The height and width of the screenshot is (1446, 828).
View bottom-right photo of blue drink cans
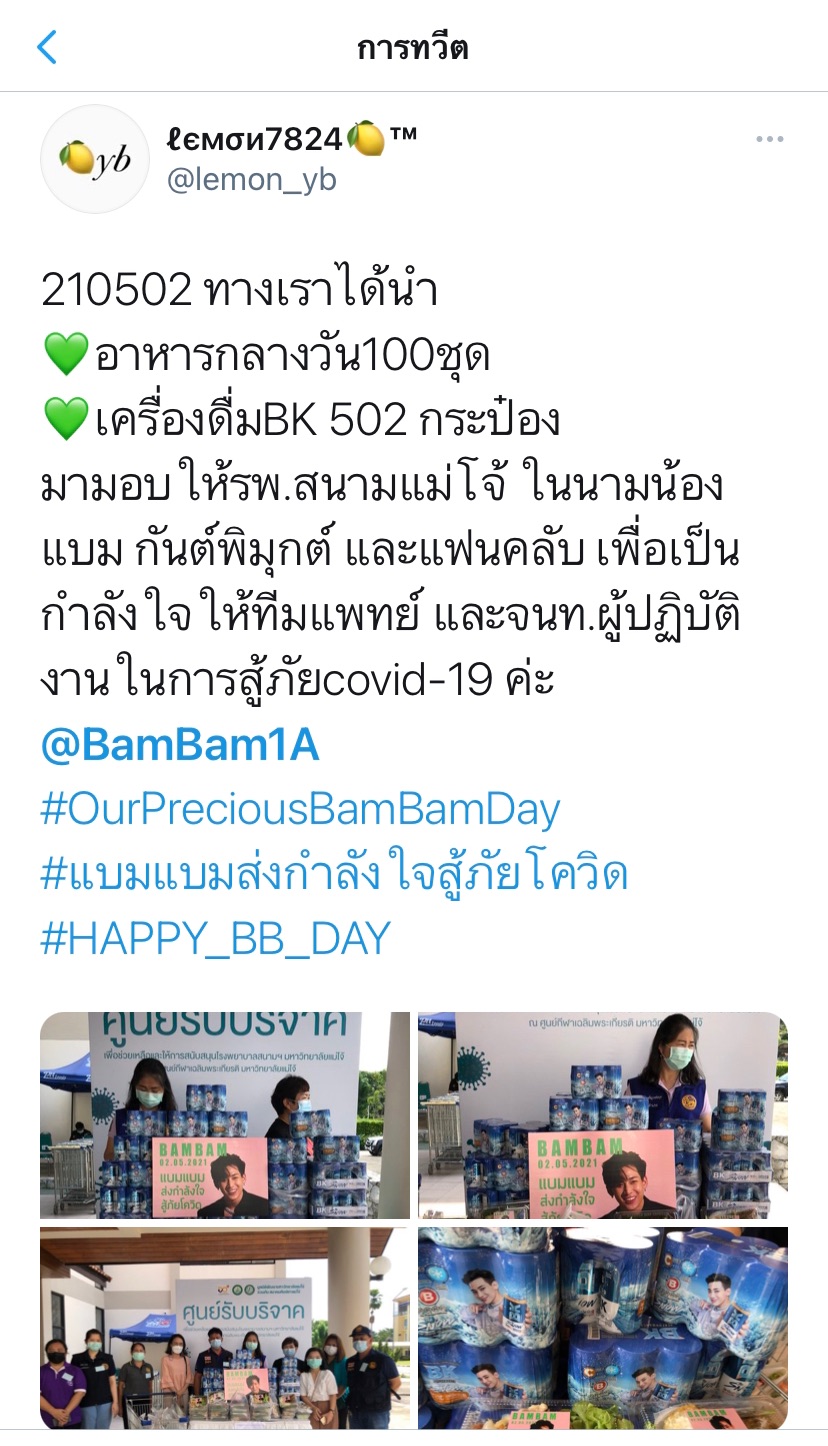602,1327
